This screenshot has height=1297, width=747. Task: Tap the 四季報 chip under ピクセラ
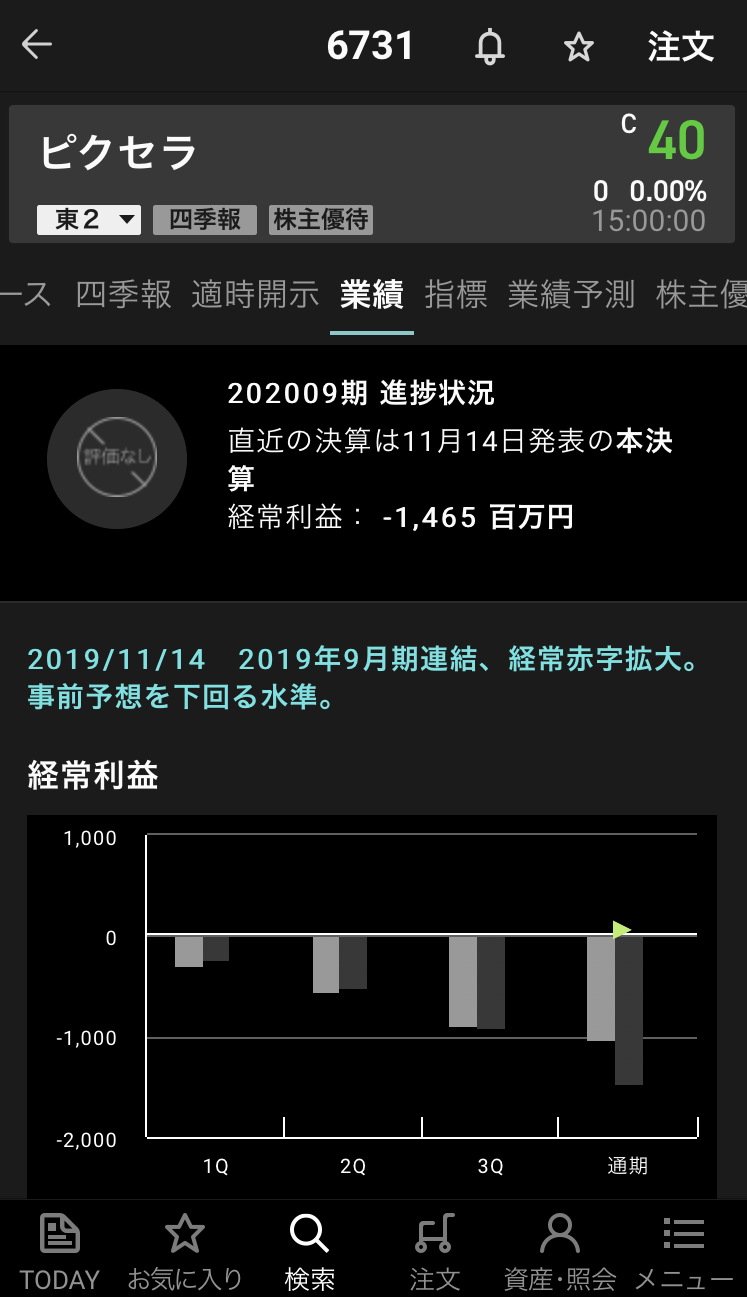[205, 220]
